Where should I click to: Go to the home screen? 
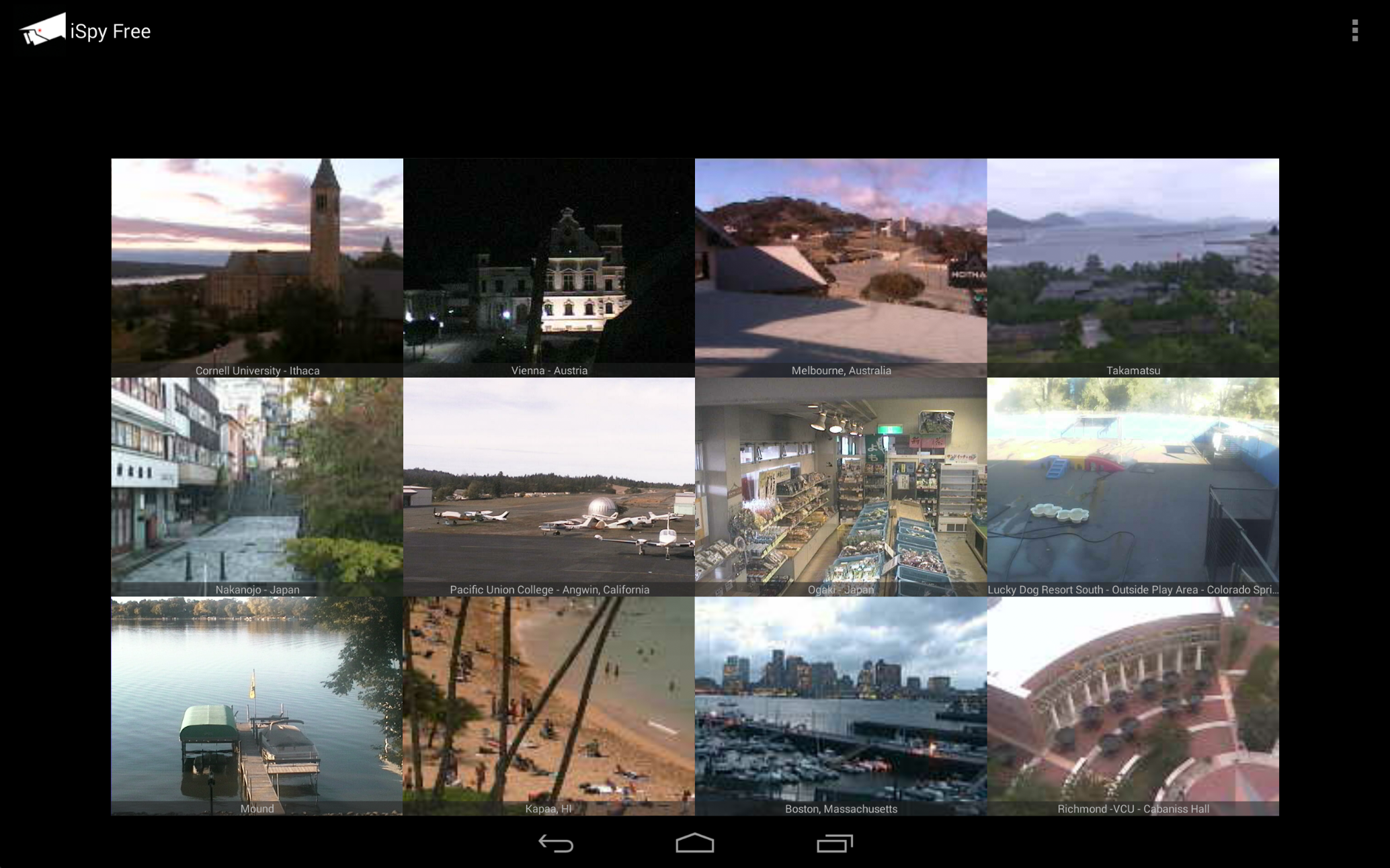pyautogui.click(x=695, y=843)
